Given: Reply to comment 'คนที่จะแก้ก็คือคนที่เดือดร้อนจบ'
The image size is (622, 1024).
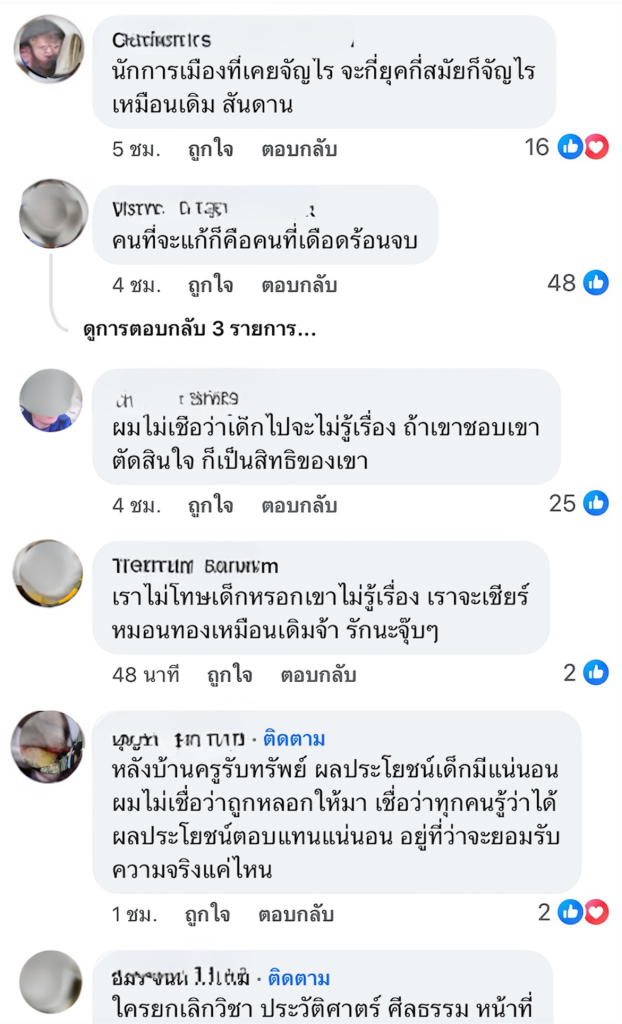Looking at the screenshot, I should point(299,284).
